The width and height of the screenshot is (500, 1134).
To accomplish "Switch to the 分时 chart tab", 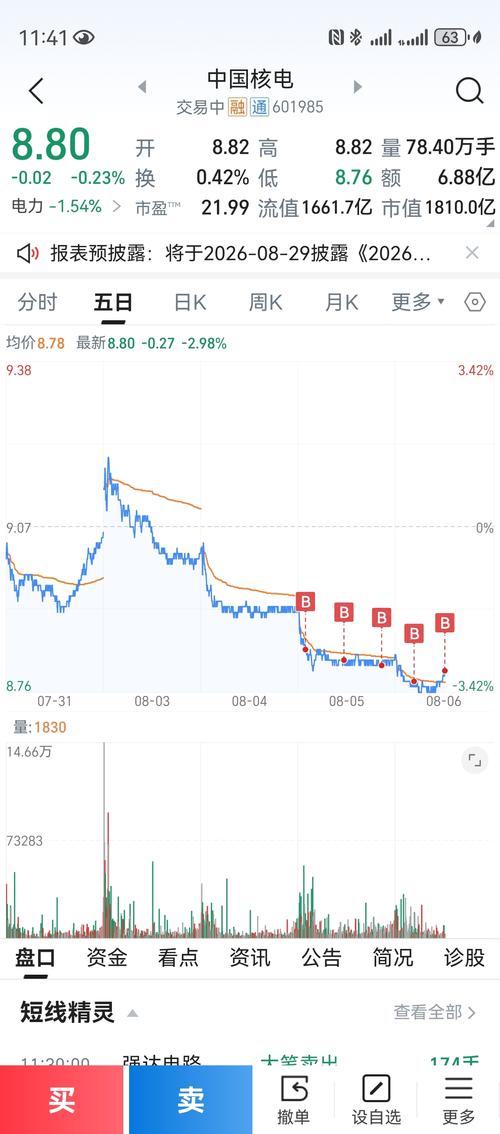I will 37,302.
